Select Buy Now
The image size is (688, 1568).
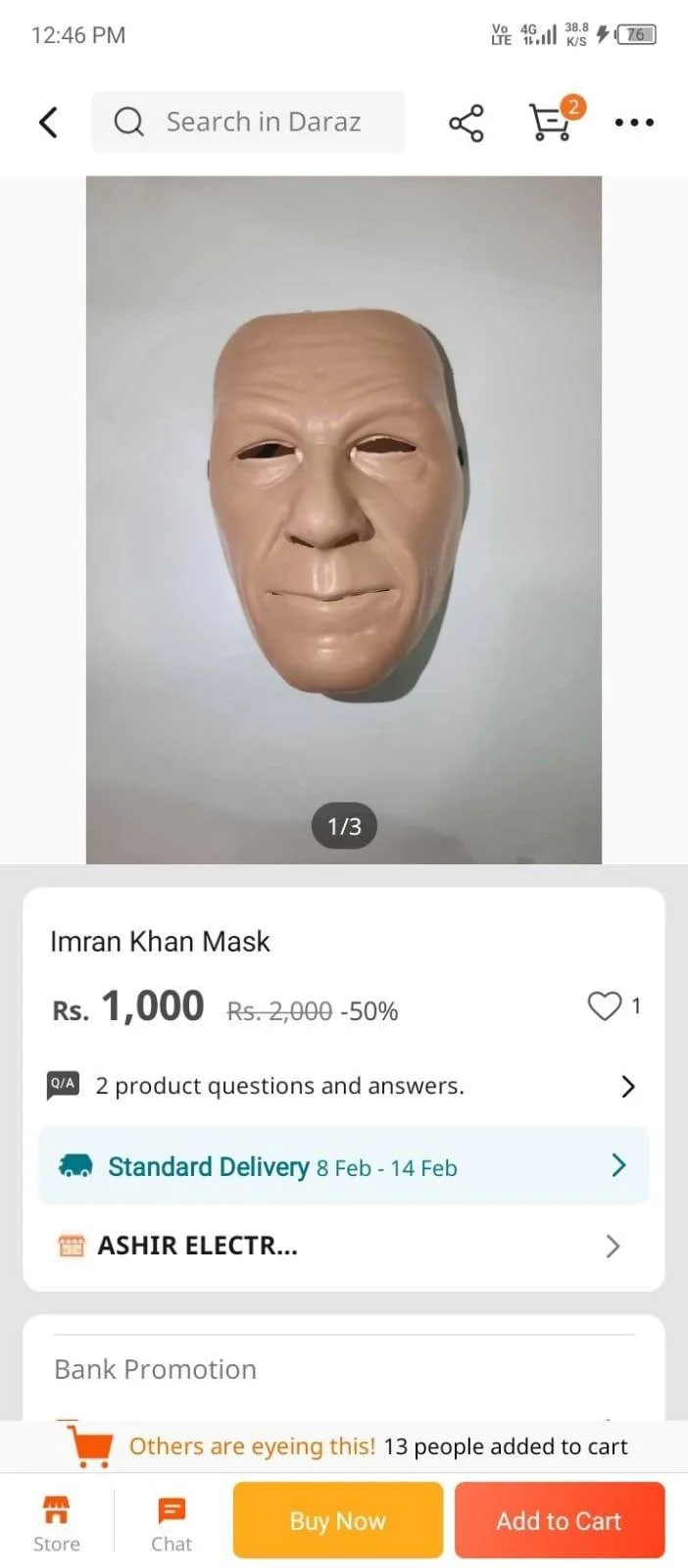point(338,1521)
